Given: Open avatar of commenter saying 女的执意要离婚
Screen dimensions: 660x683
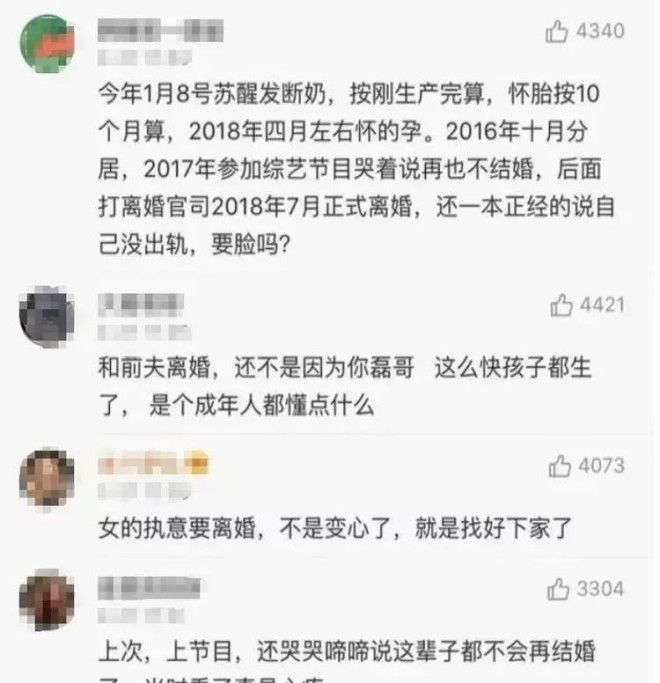Looking at the screenshot, I should tap(48, 475).
